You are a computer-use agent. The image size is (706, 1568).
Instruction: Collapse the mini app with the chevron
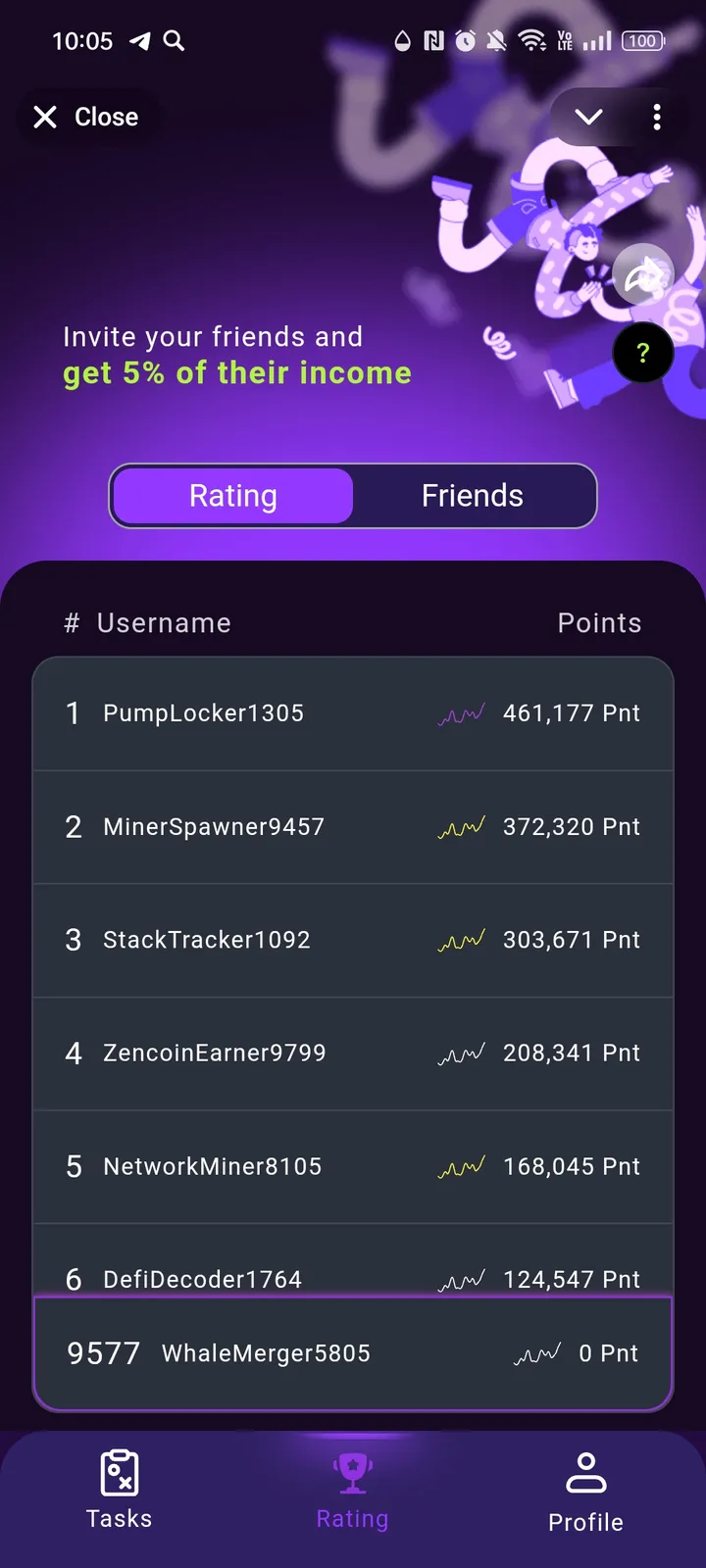(x=588, y=117)
